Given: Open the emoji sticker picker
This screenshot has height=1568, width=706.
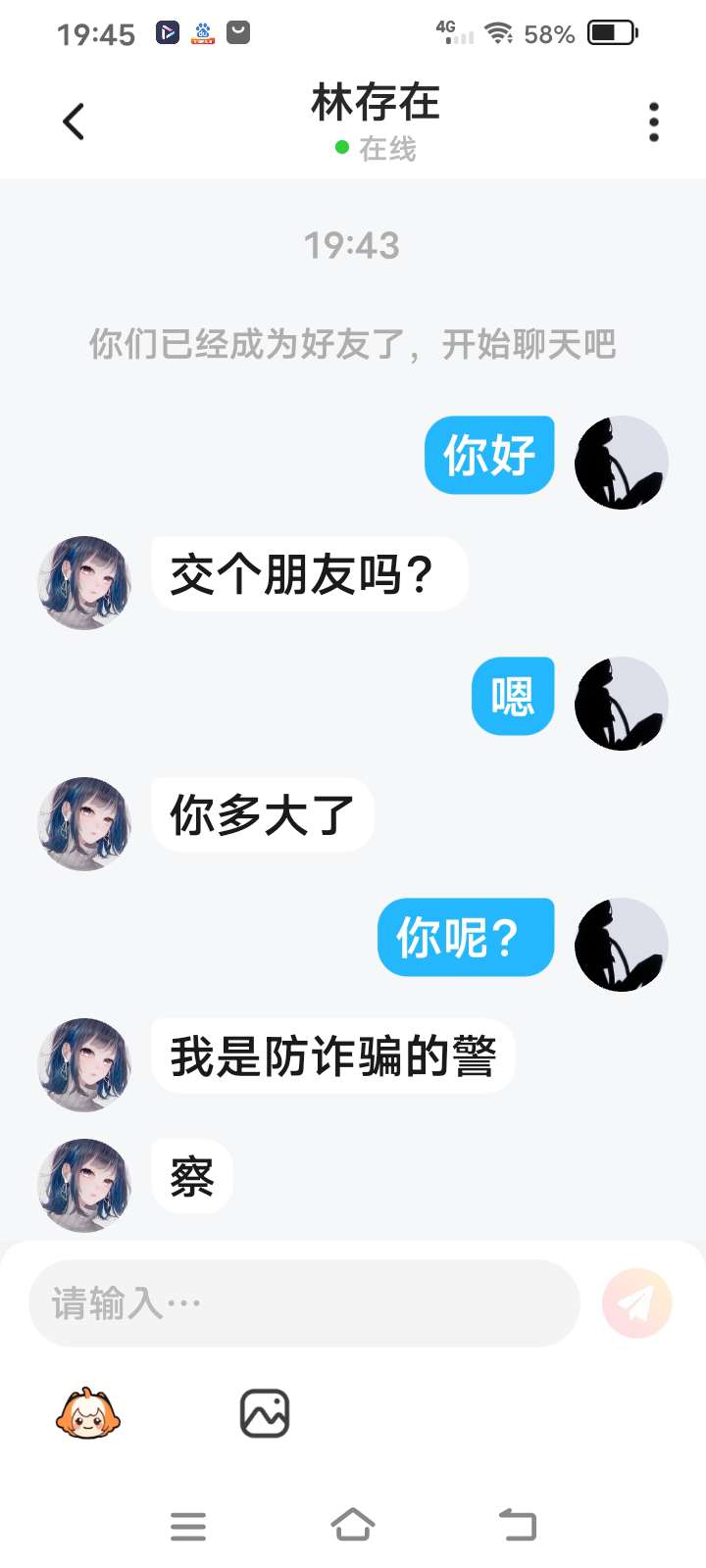Looking at the screenshot, I should (88, 1413).
